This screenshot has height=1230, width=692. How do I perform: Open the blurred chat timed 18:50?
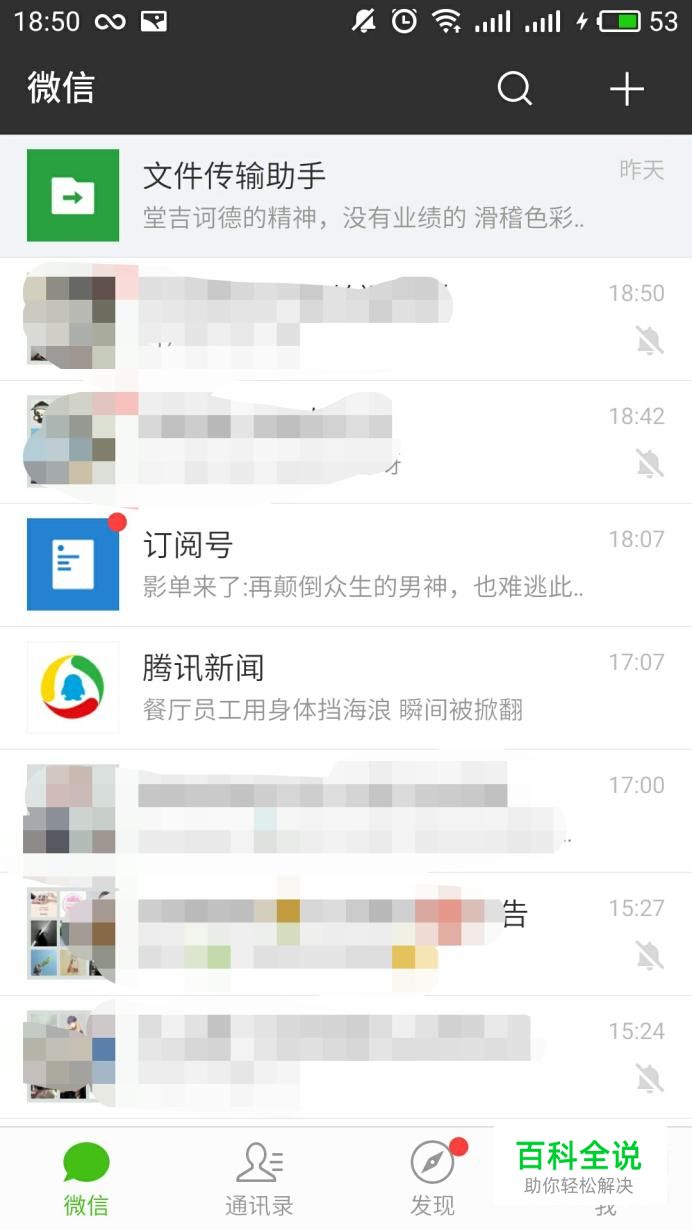click(346, 319)
